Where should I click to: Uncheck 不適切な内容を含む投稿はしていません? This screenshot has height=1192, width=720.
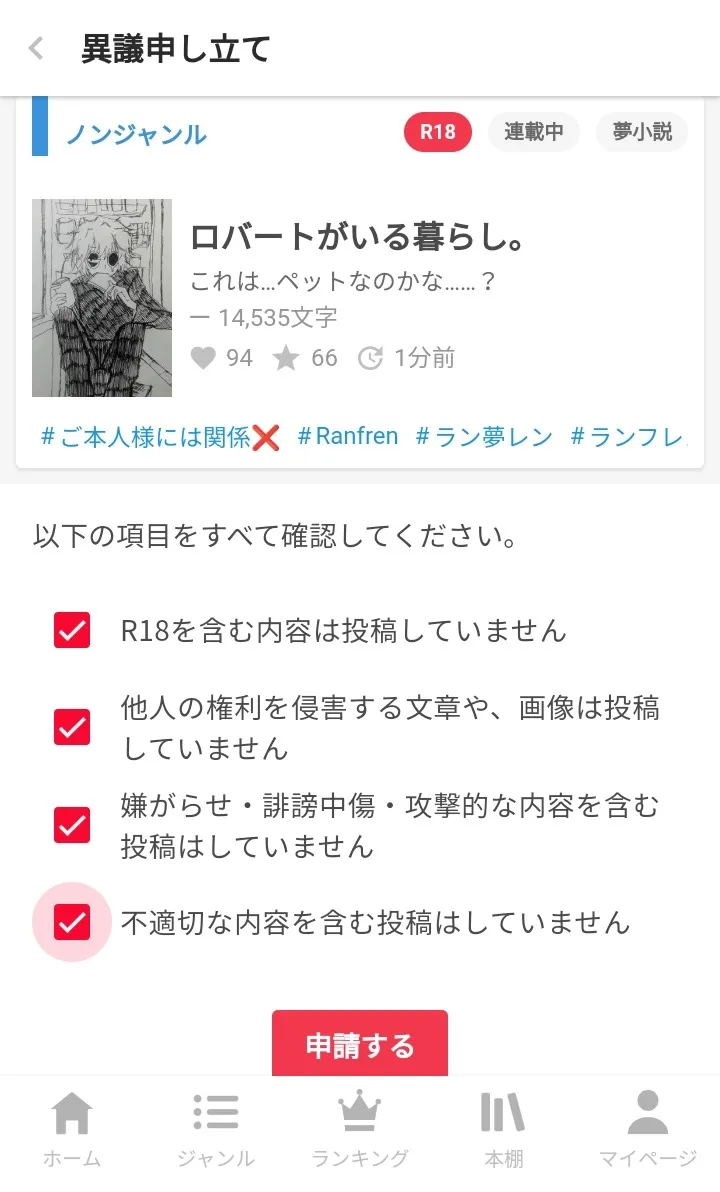(x=72, y=921)
